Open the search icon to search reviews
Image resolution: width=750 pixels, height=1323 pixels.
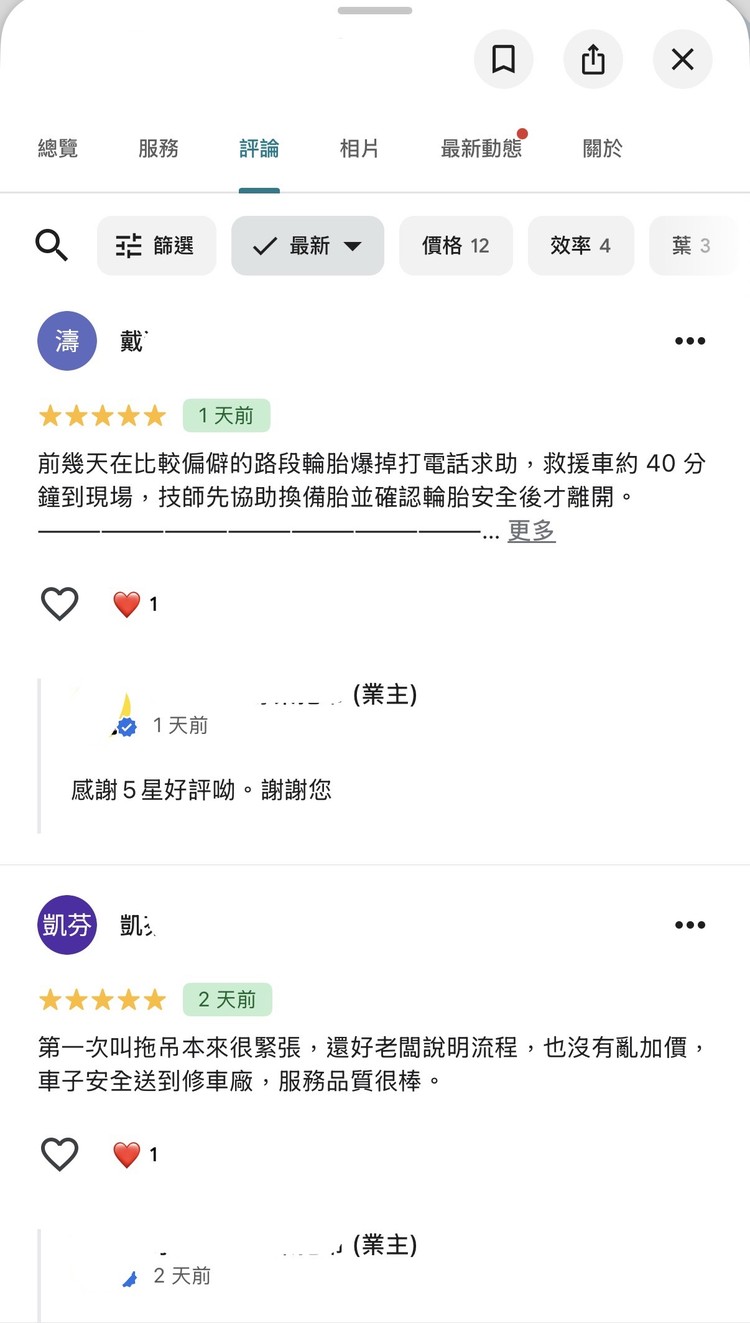[52, 246]
